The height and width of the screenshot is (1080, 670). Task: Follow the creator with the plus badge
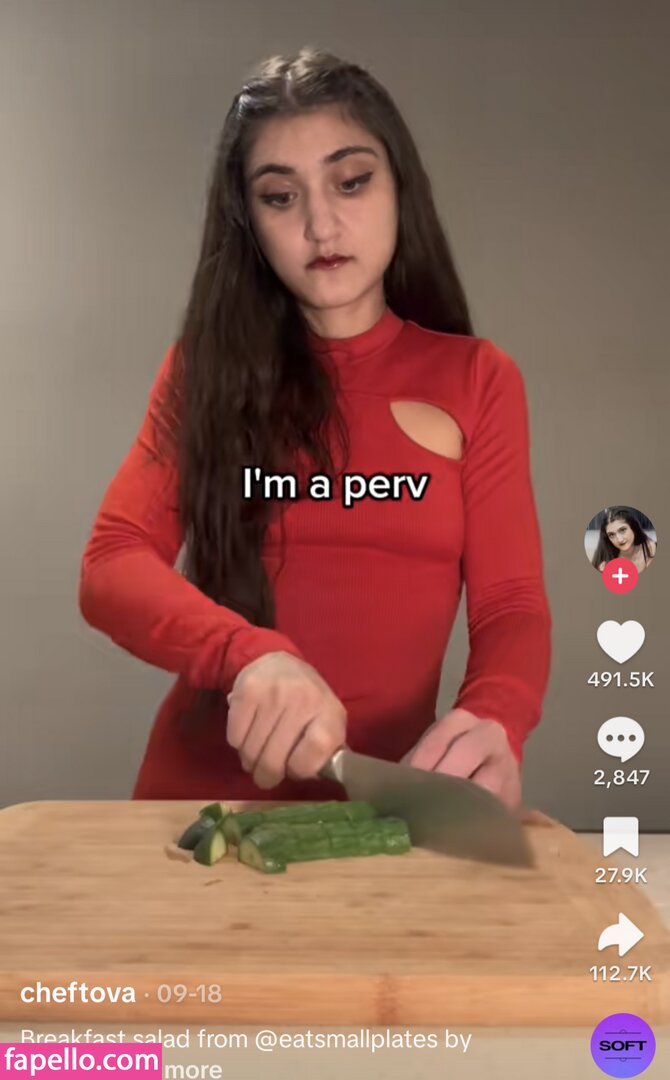pos(620,576)
